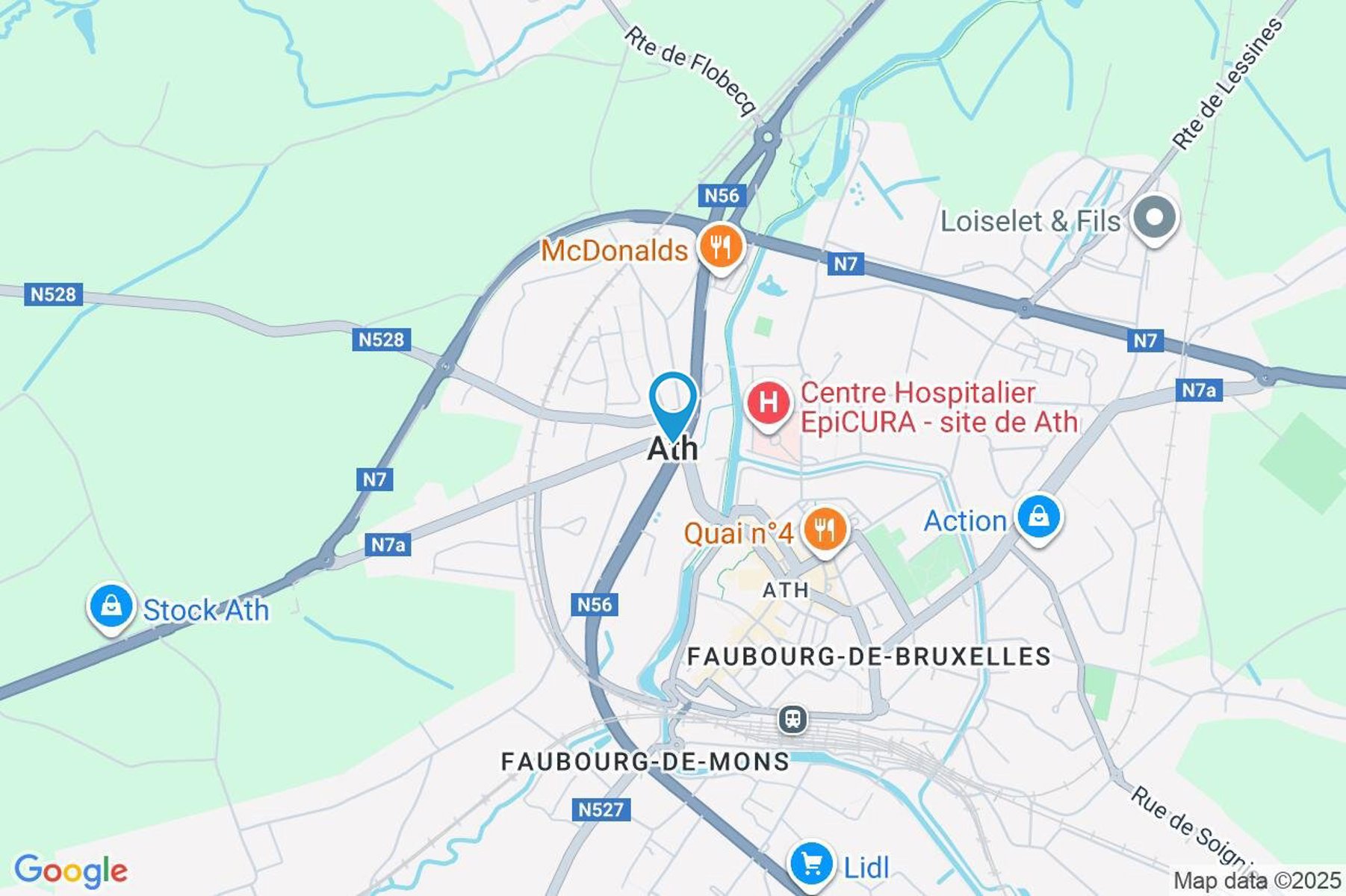
Task: Select the Centre Hospitalier EpiCURA hospital pin
Action: (768, 403)
